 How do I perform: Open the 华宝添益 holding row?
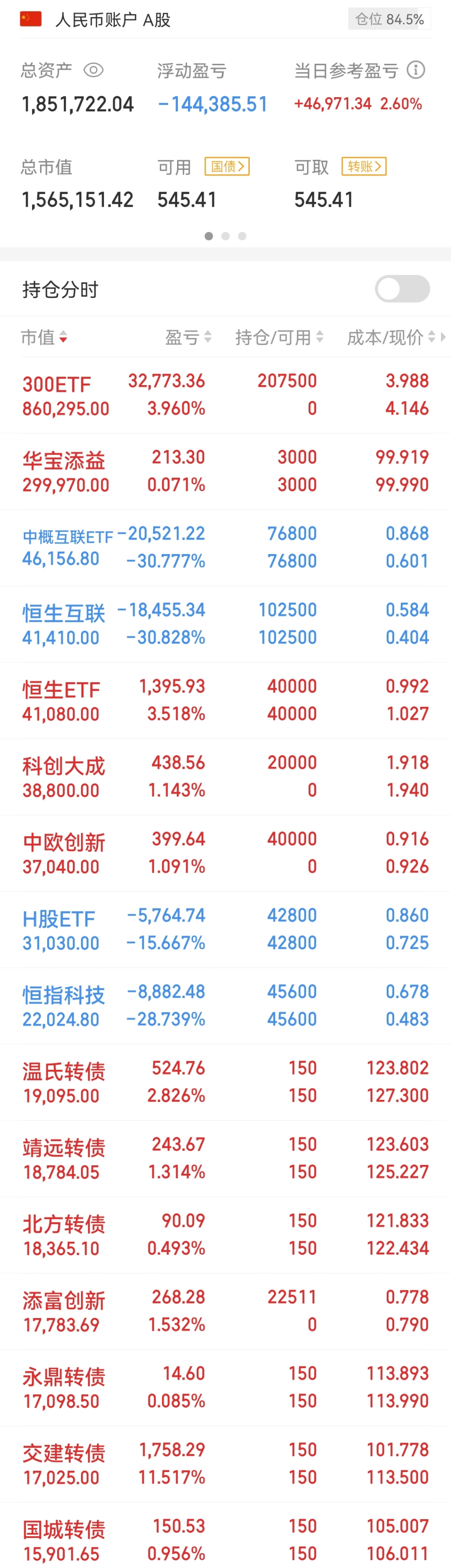(x=225, y=472)
